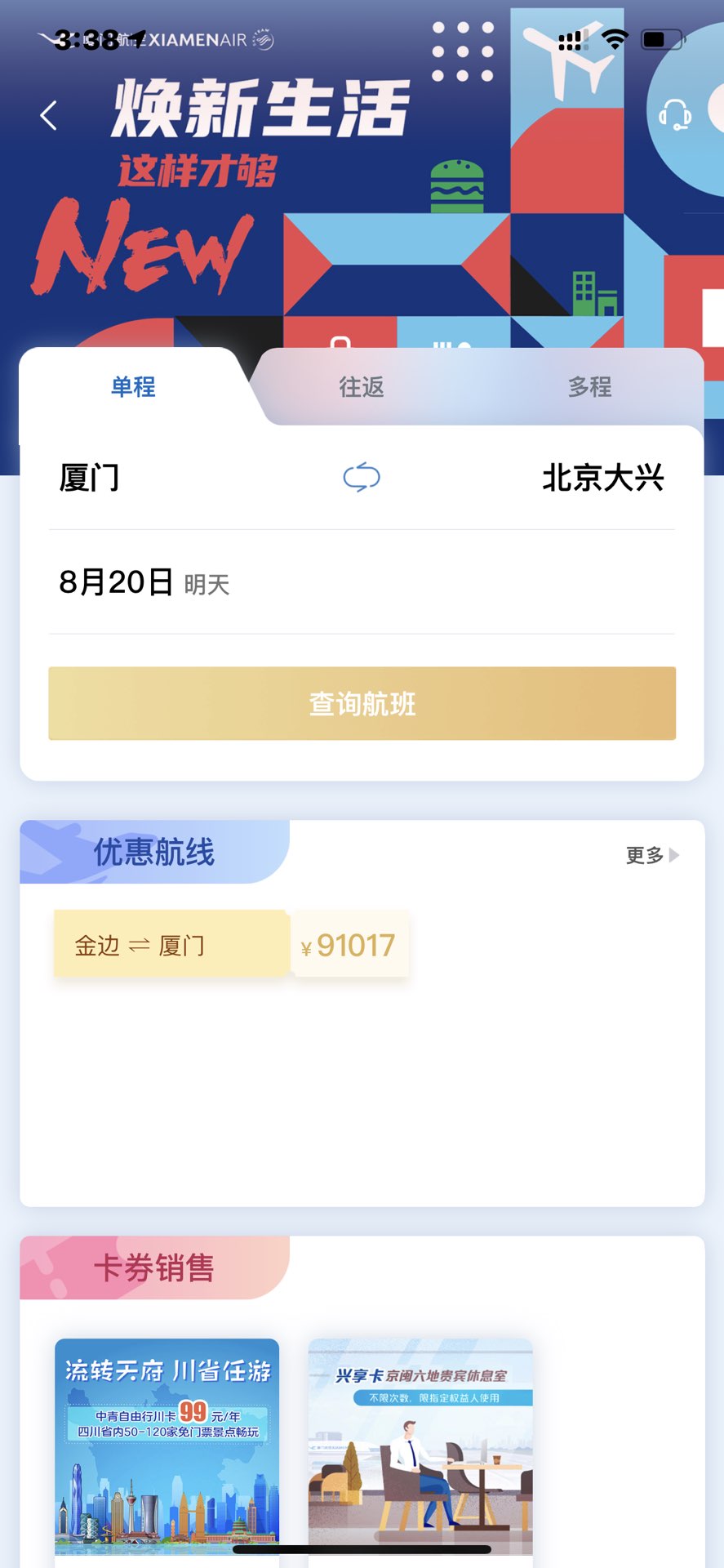Switch to the 多程 multi-city tab
Image resolution: width=724 pixels, height=1568 pixels.
589,386
